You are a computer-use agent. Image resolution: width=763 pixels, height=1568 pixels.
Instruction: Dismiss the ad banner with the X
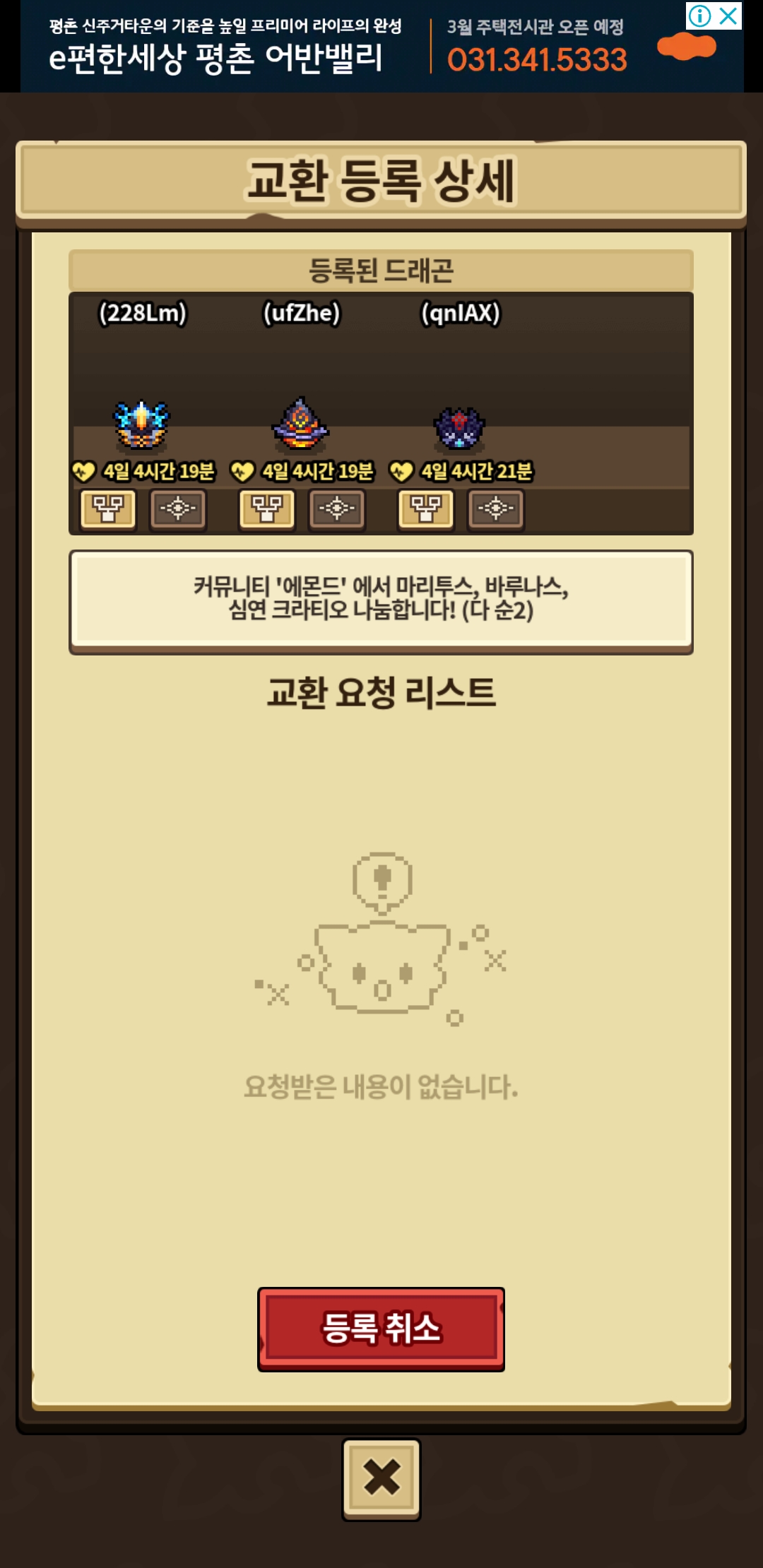[728, 16]
